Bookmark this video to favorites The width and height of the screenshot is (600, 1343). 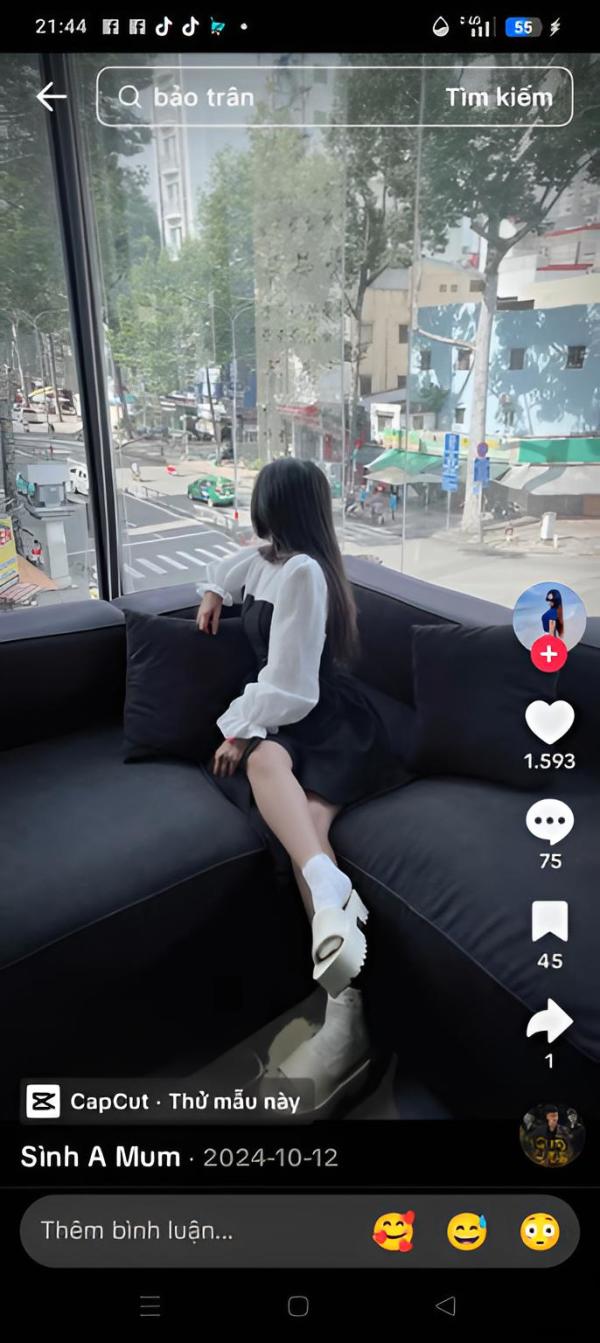click(550, 921)
